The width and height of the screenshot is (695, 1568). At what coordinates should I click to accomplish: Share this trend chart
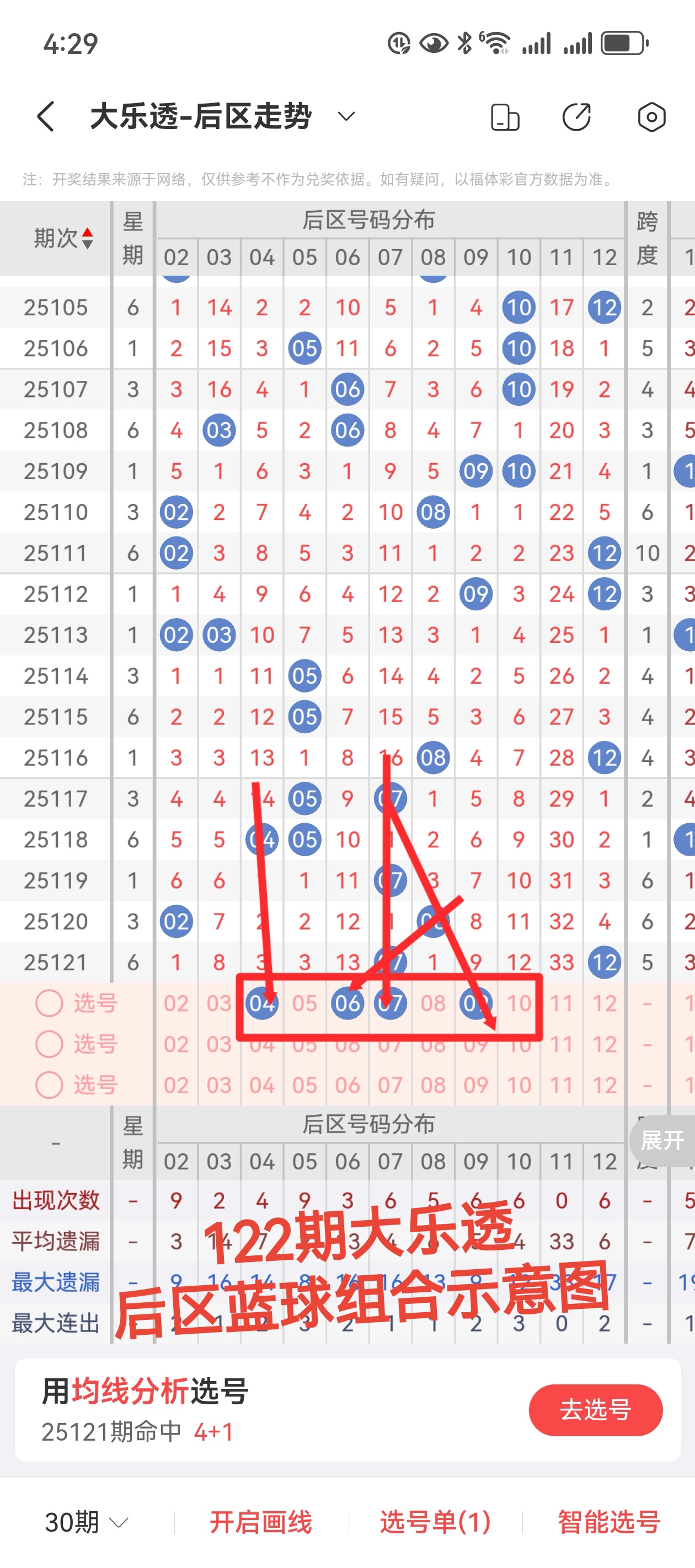576,117
